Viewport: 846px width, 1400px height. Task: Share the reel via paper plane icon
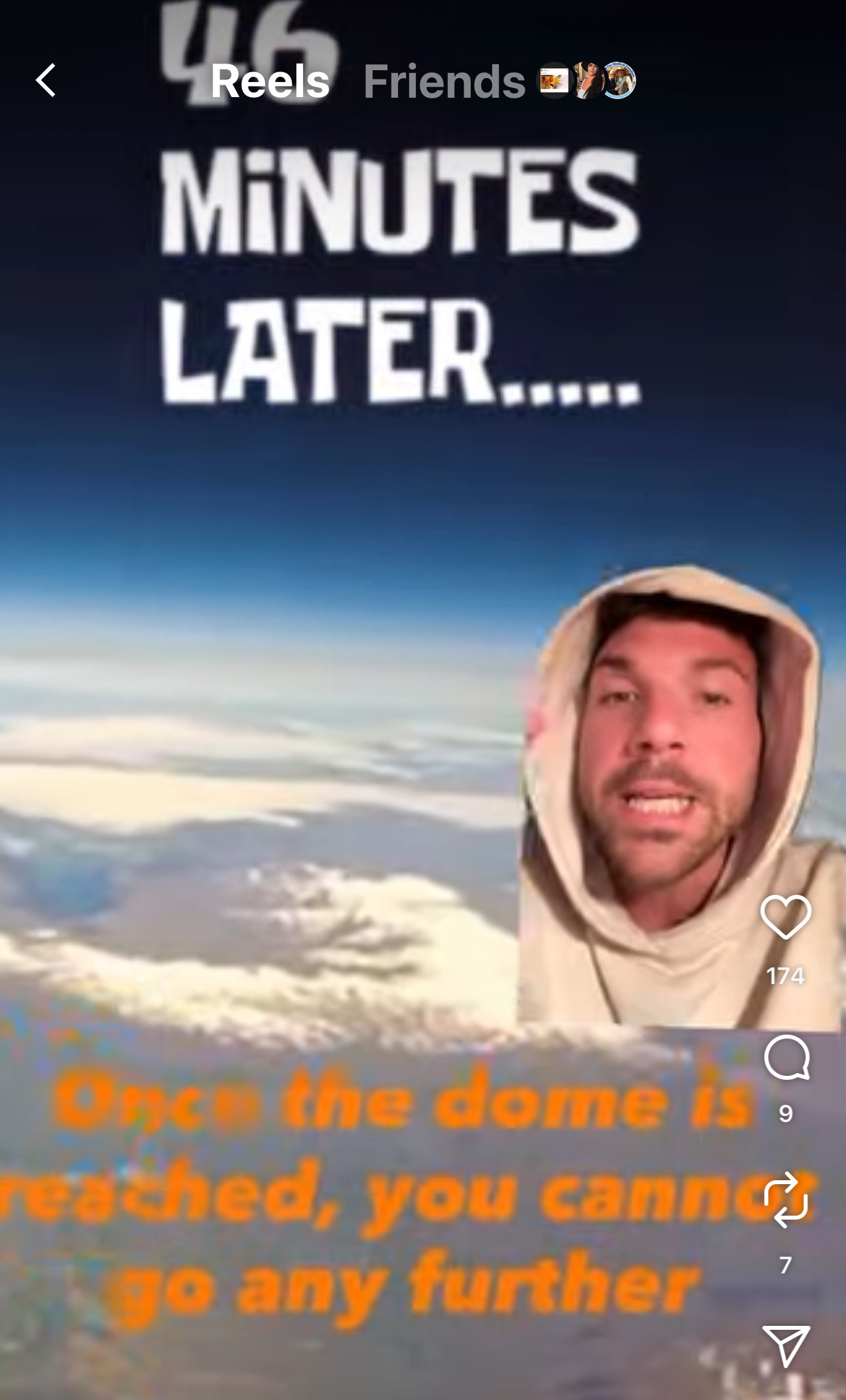(x=786, y=1346)
